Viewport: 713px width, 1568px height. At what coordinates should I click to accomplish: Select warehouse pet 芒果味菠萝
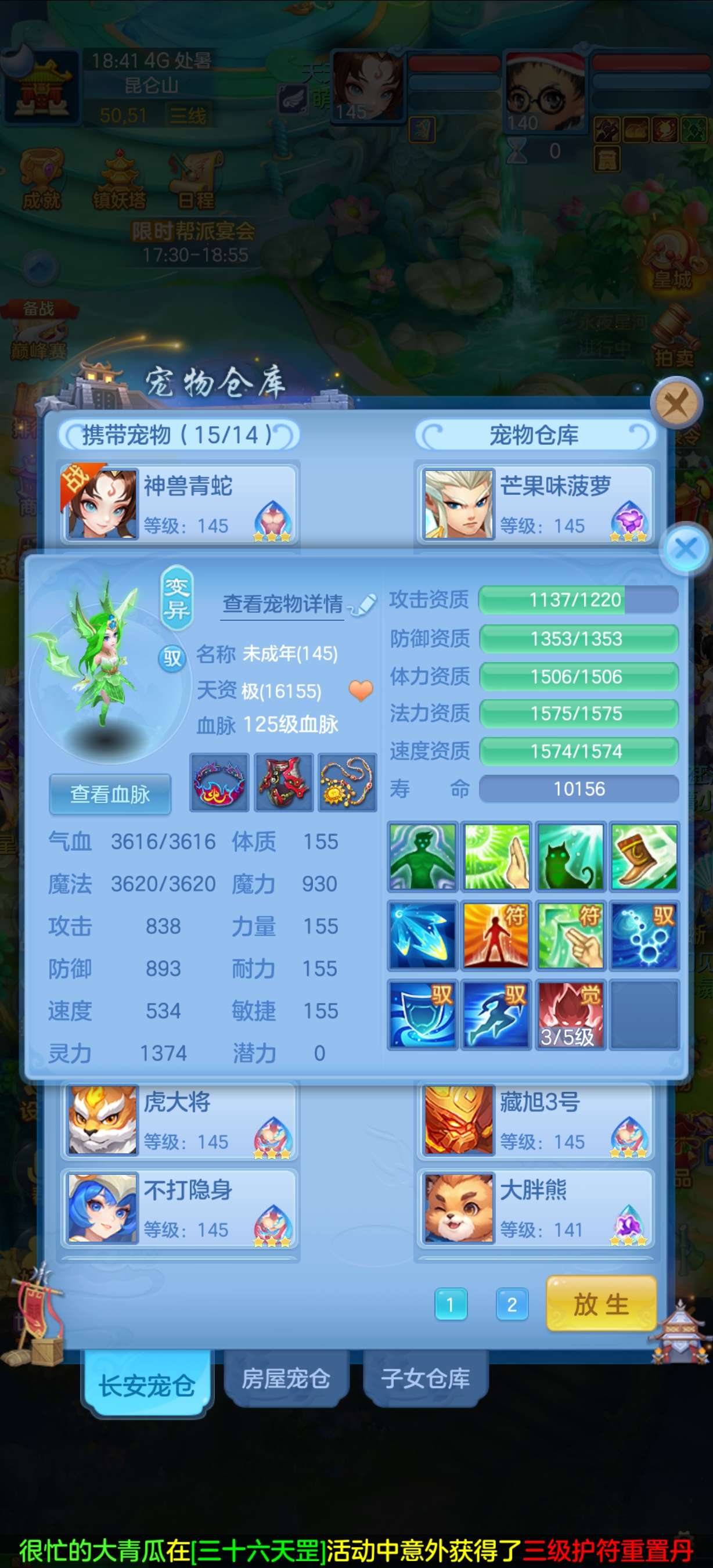[535, 504]
